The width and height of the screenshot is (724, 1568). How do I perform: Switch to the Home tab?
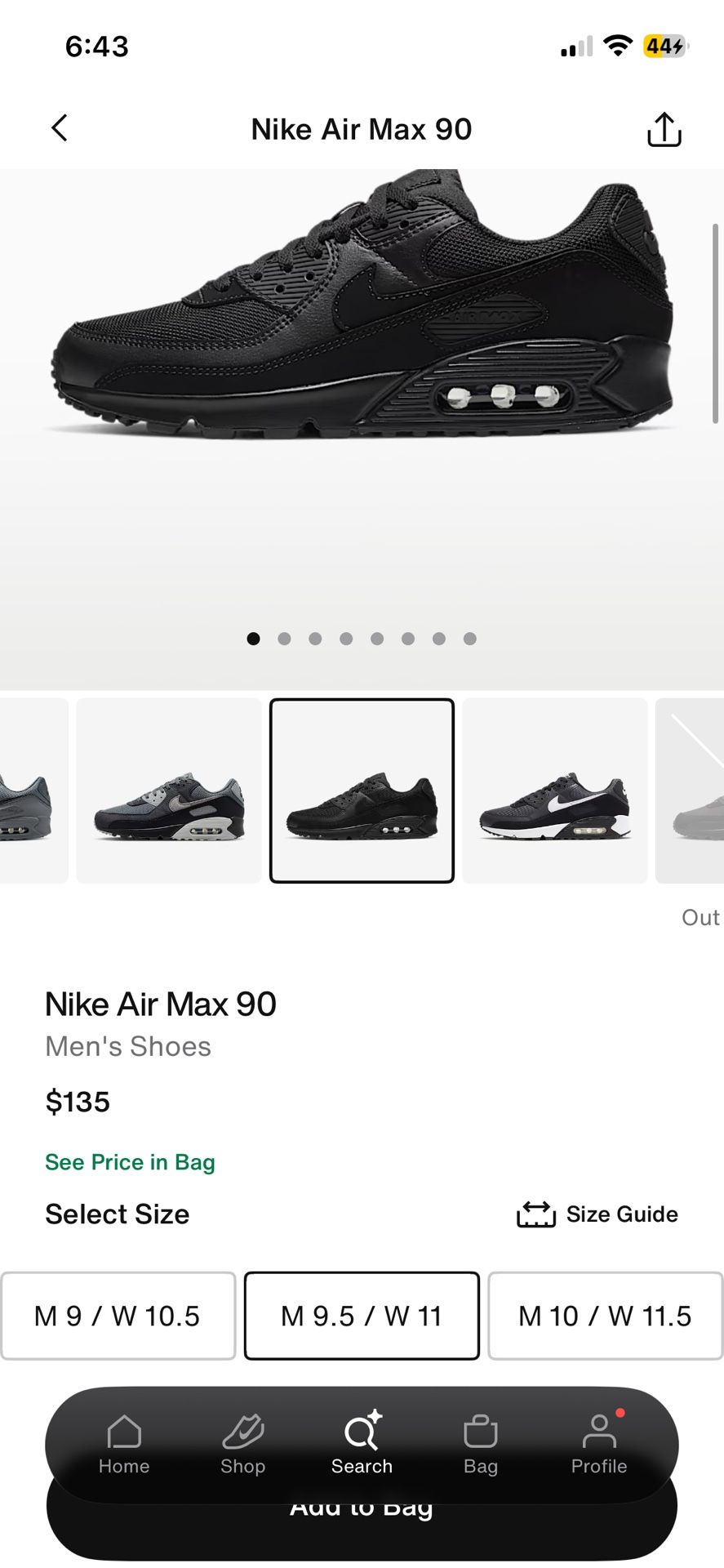tap(124, 1445)
